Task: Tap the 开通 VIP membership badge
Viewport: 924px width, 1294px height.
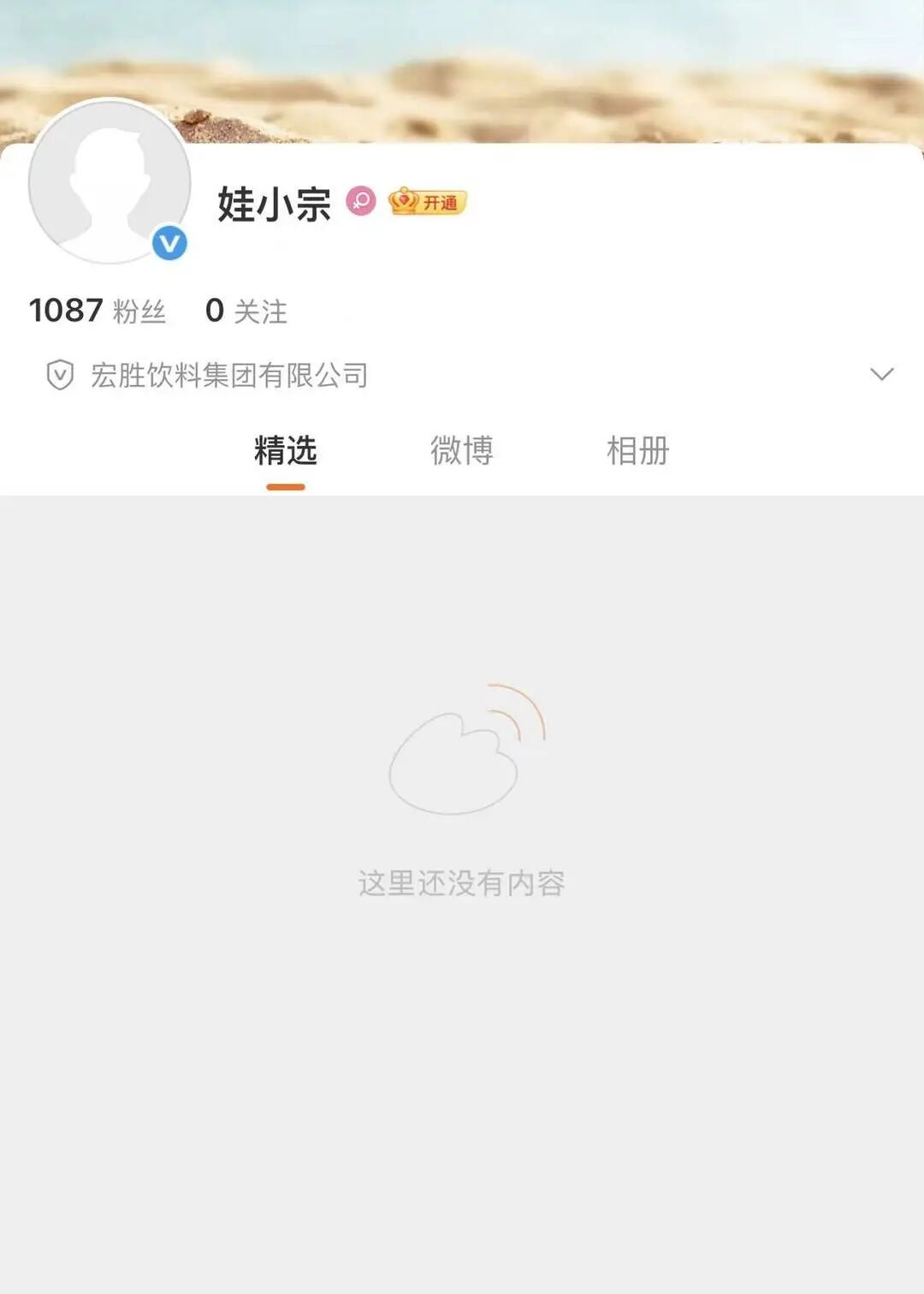Action: click(x=428, y=202)
